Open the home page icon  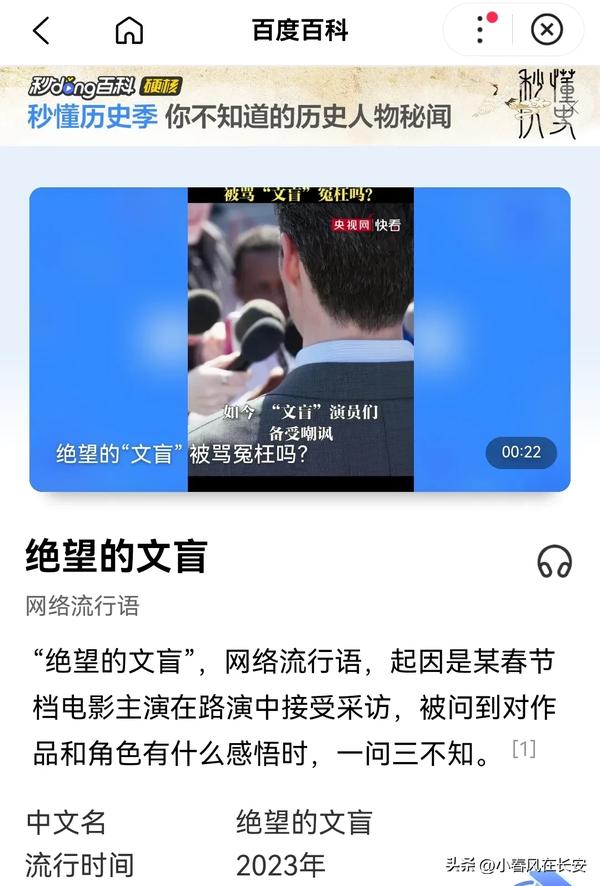pyautogui.click(x=129, y=31)
